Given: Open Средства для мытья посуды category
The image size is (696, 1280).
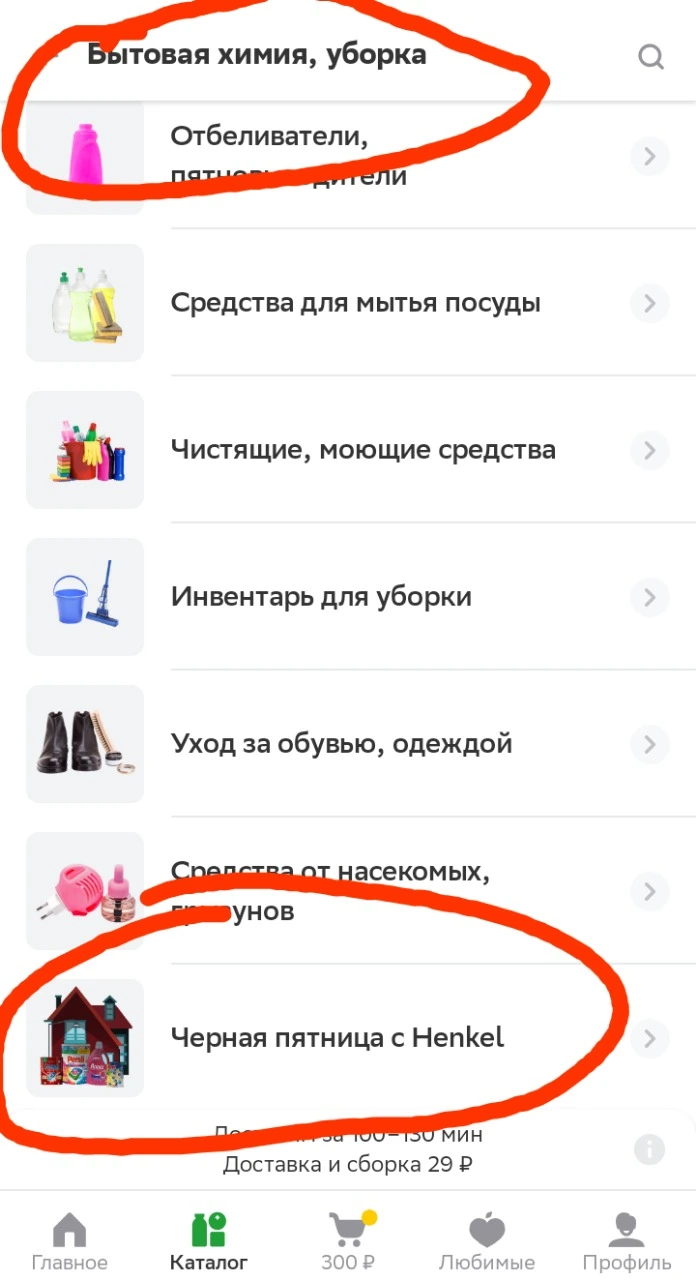Looking at the screenshot, I should click(348, 303).
